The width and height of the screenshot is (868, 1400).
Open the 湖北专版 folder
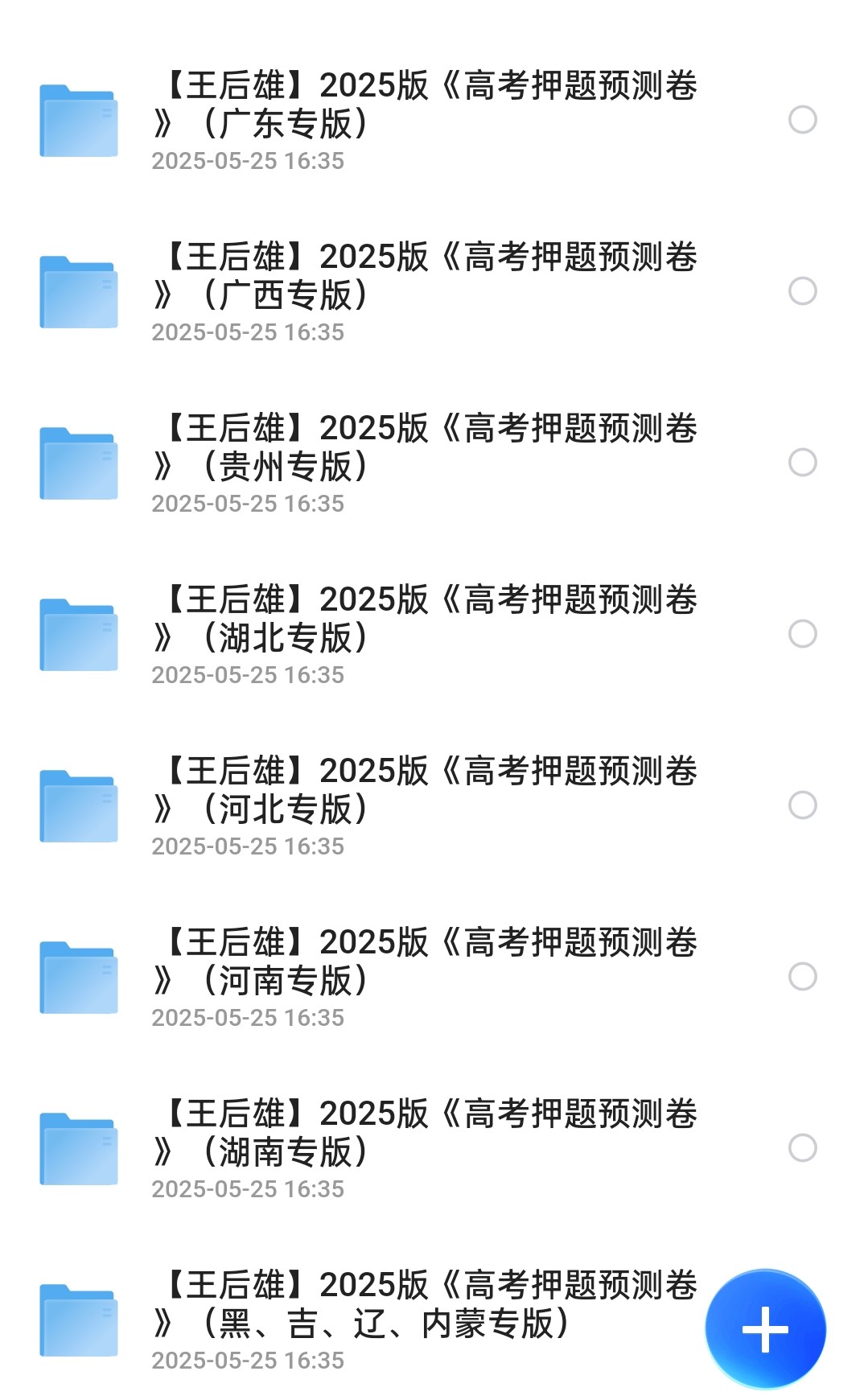426,619
